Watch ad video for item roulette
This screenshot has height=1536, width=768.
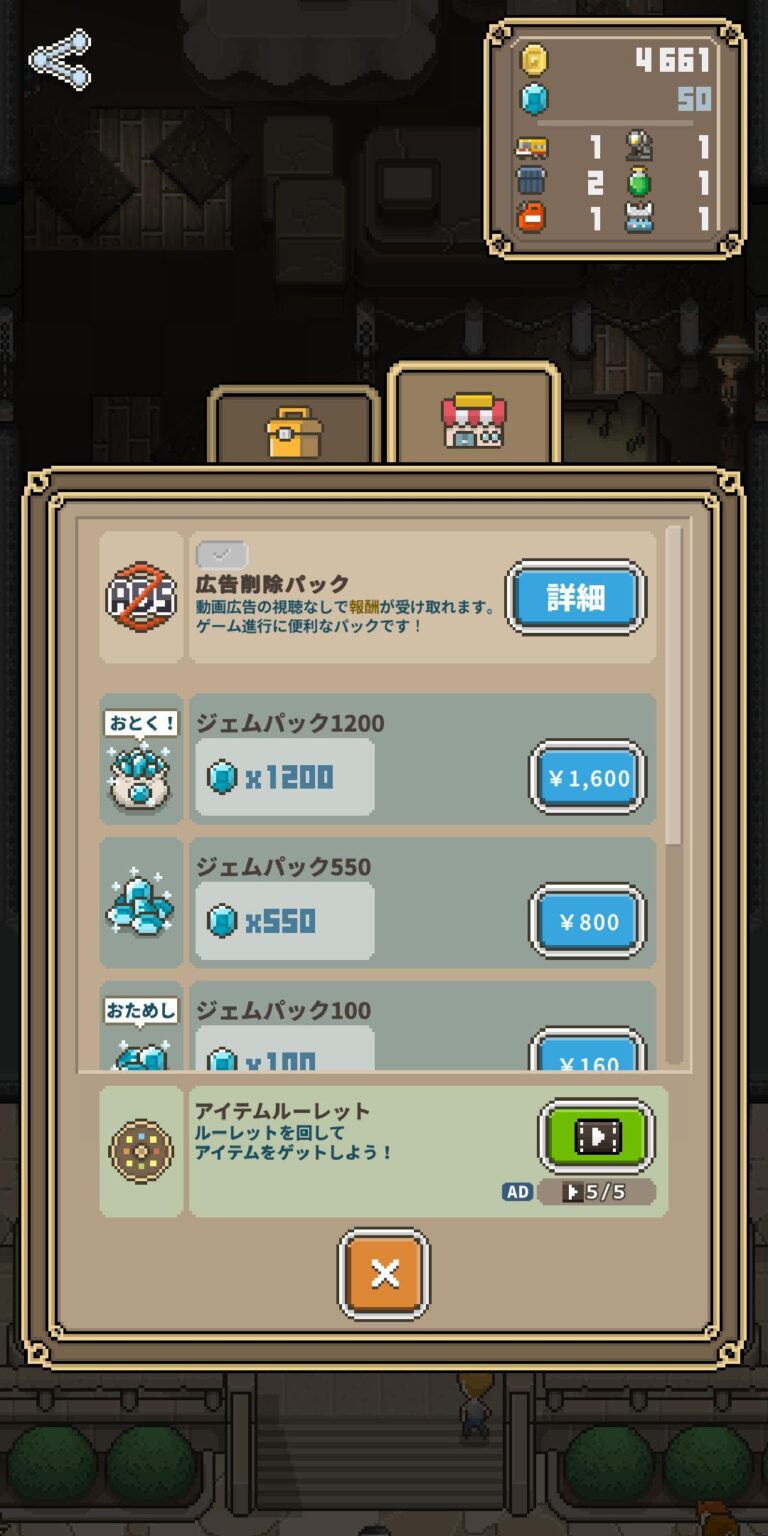click(x=597, y=1136)
